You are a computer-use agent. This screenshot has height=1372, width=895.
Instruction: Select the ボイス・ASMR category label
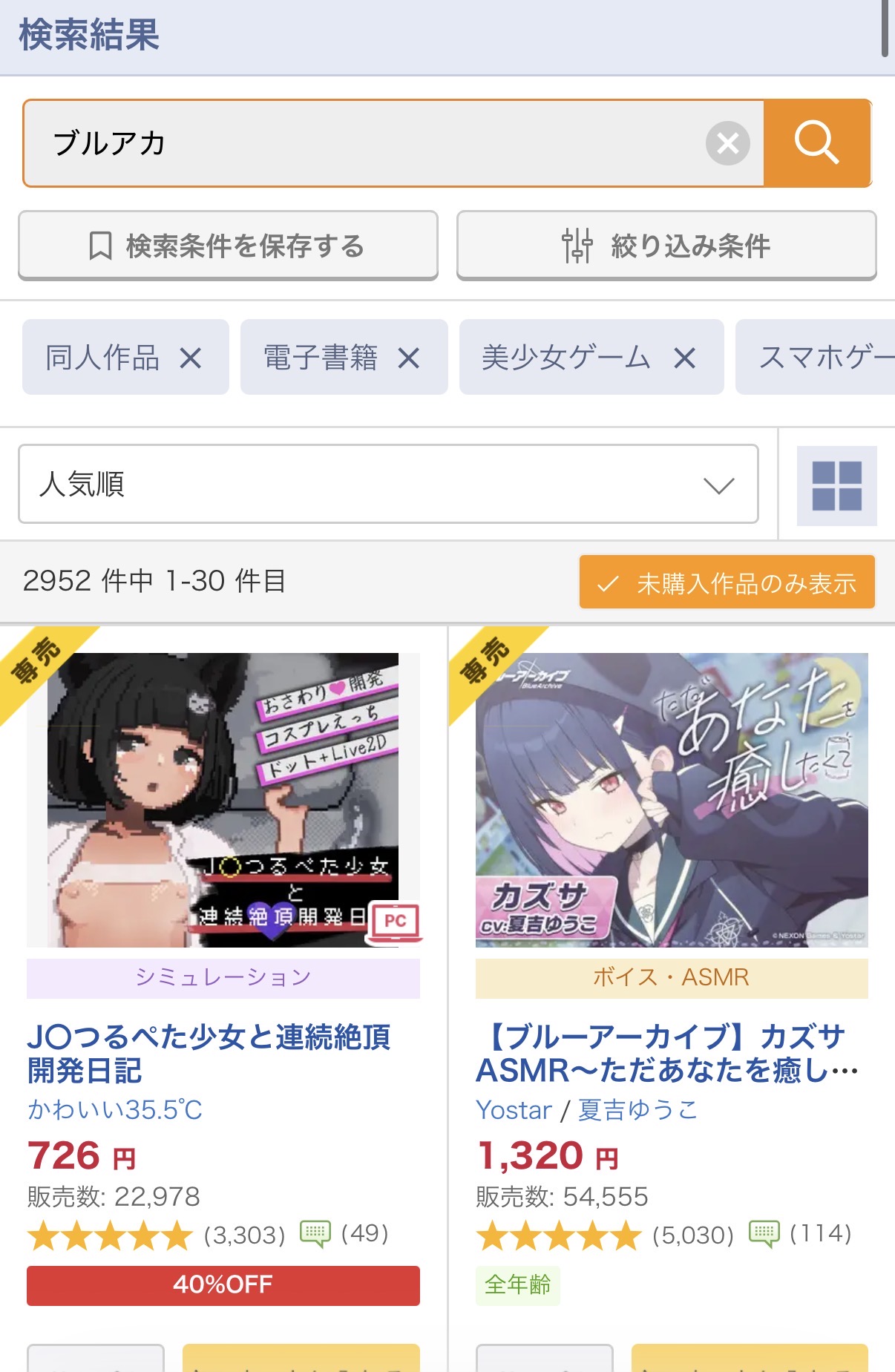click(x=672, y=977)
